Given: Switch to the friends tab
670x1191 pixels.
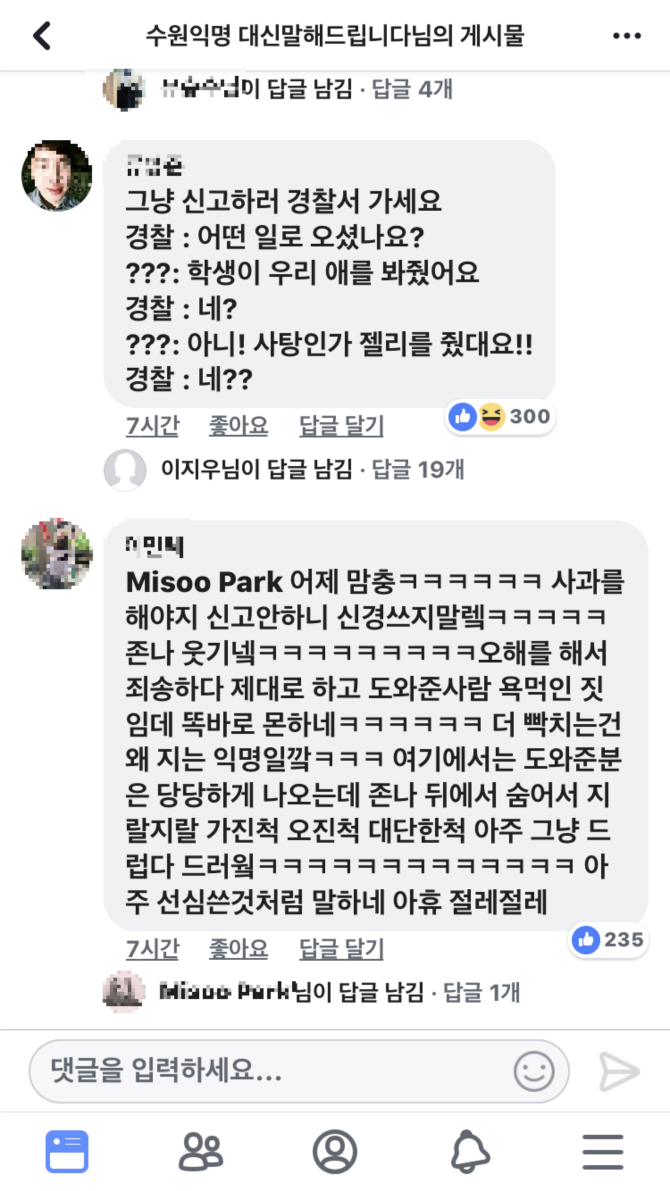Looking at the screenshot, I should pyautogui.click(x=201, y=1152).
